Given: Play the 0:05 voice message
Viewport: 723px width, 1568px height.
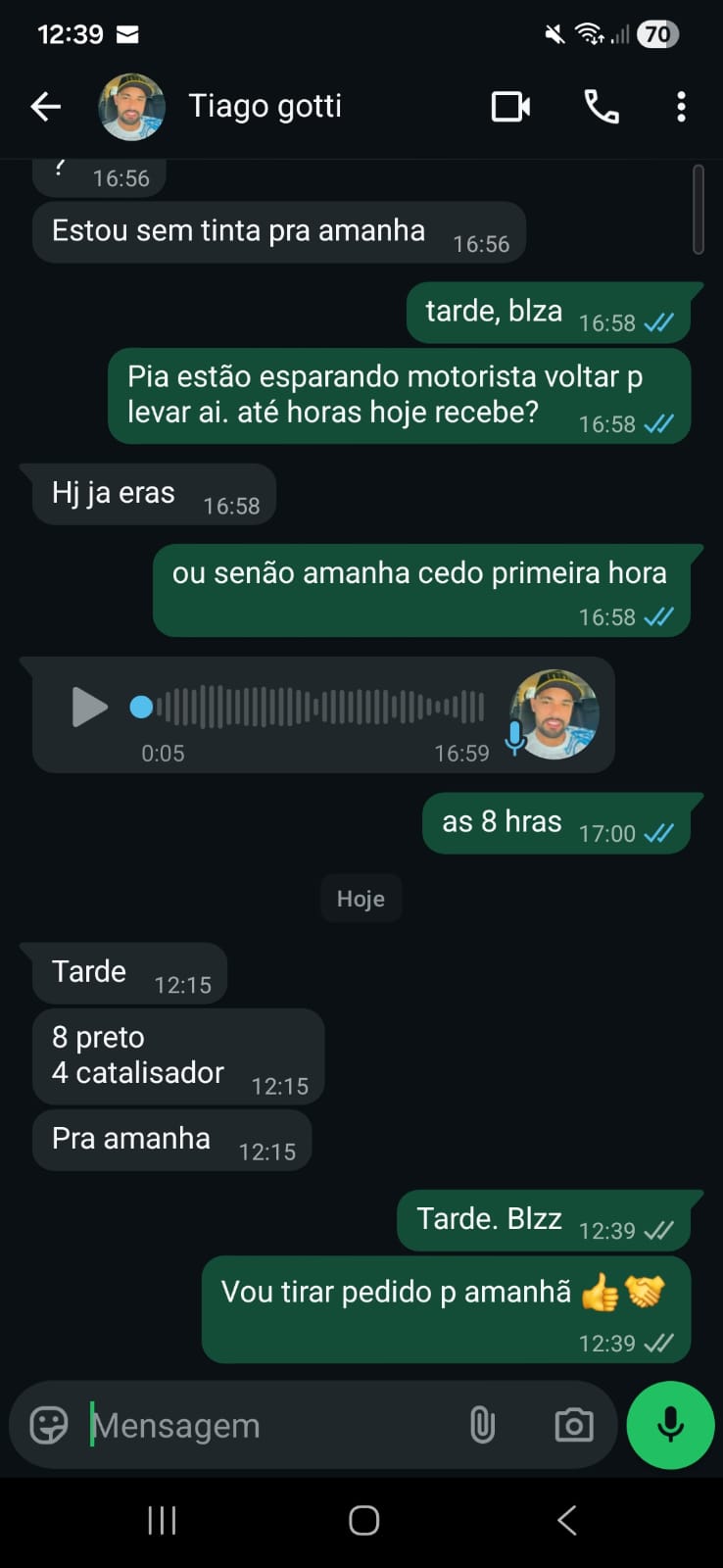Looking at the screenshot, I should pos(89,707).
